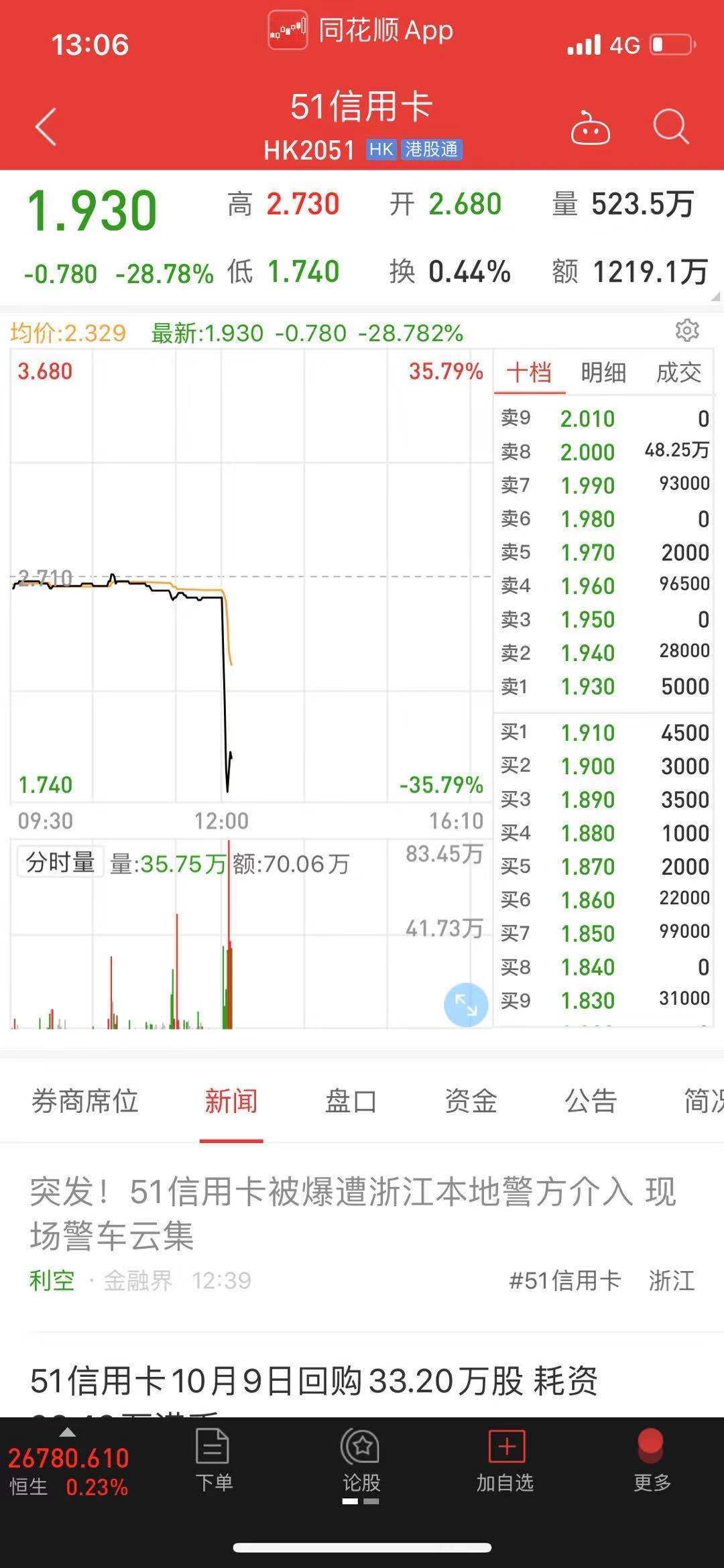Image resolution: width=724 pixels, height=1568 pixels.
Task: Expand the chart to fullscreen
Action: click(466, 1004)
